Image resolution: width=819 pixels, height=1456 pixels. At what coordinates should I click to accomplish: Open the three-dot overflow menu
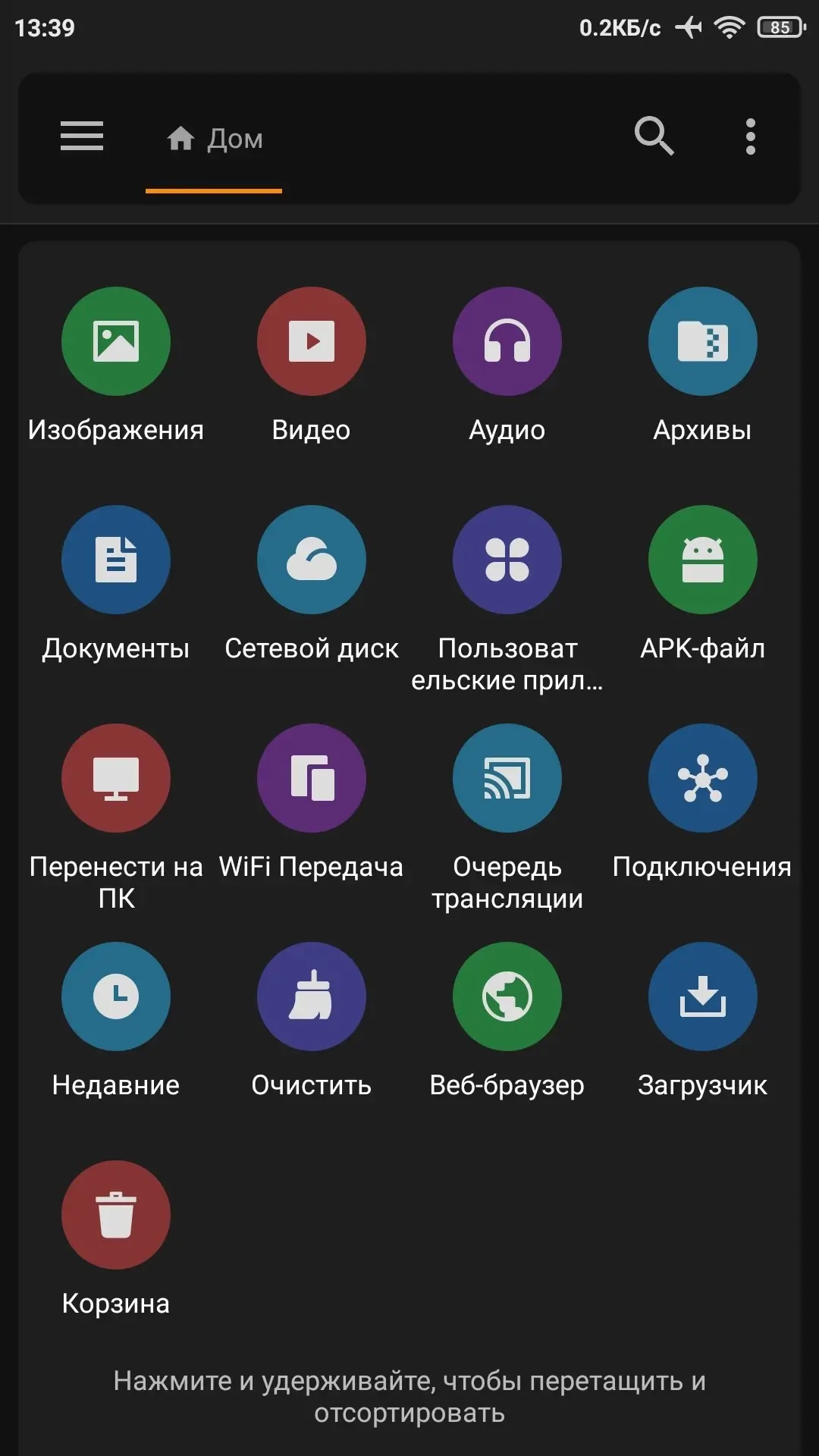[x=750, y=136]
